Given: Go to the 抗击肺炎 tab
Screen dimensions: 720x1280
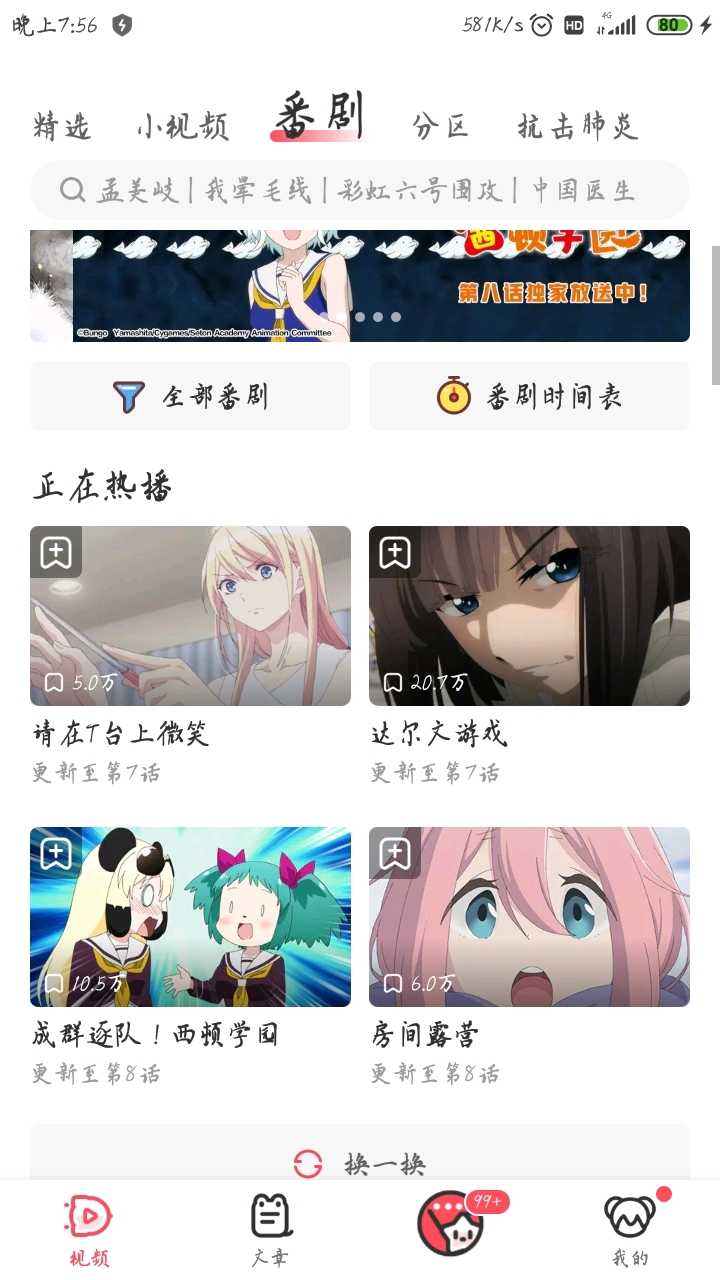Looking at the screenshot, I should point(577,126).
